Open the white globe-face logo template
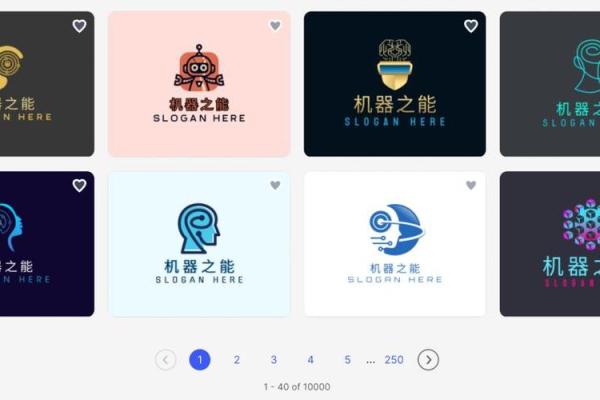Screen dimensions: 600x400 point(395,244)
